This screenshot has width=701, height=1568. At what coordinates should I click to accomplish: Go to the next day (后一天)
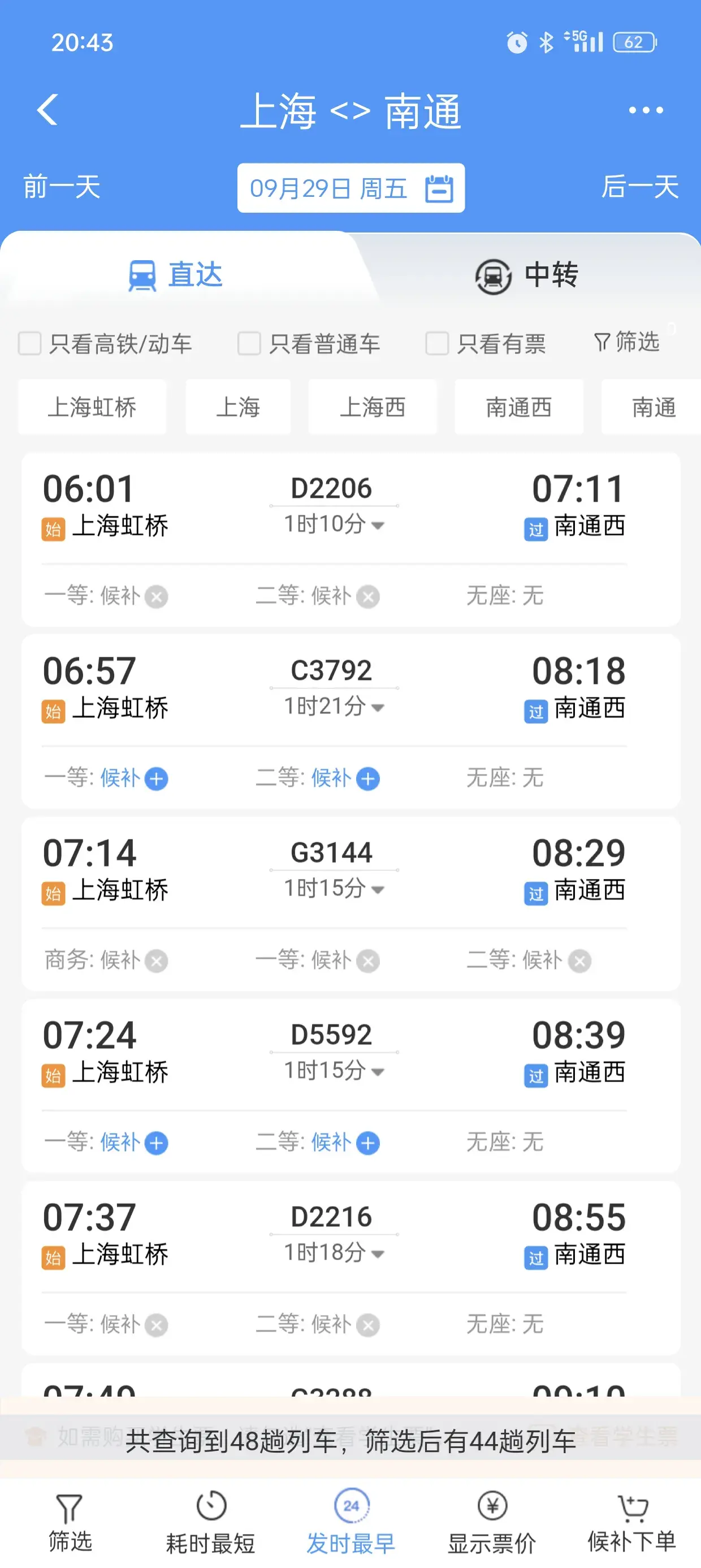[x=639, y=187]
